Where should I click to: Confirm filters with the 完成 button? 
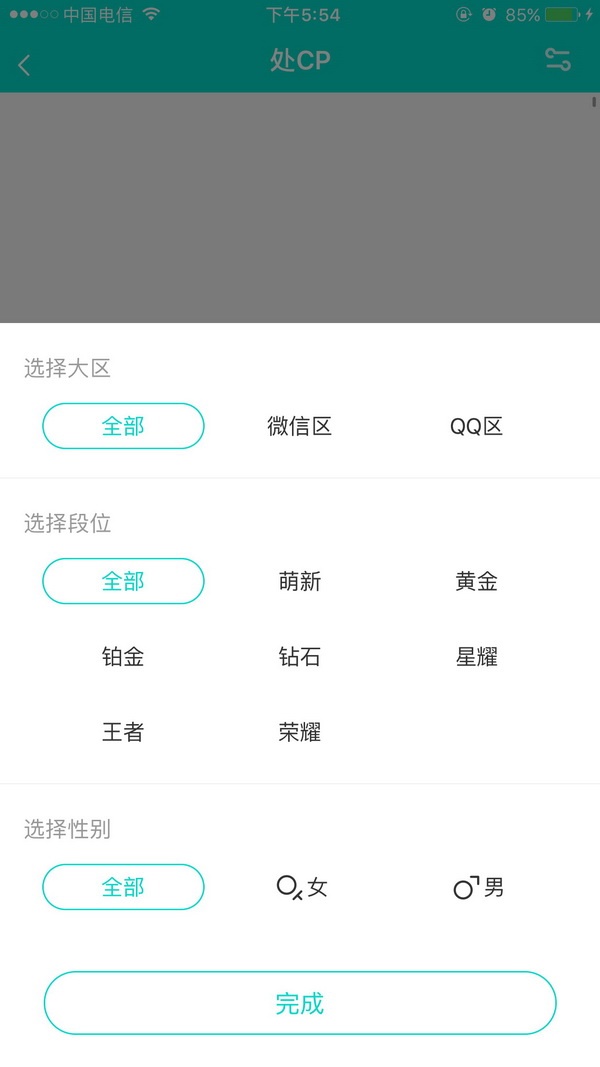click(300, 1003)
